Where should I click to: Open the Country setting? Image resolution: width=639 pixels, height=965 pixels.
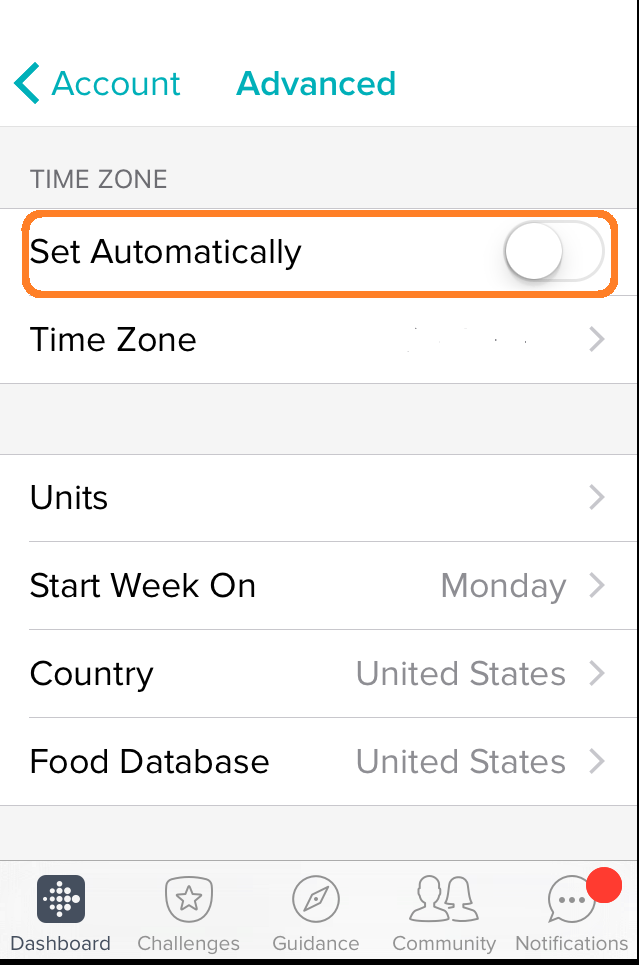(x=318, y=674)
